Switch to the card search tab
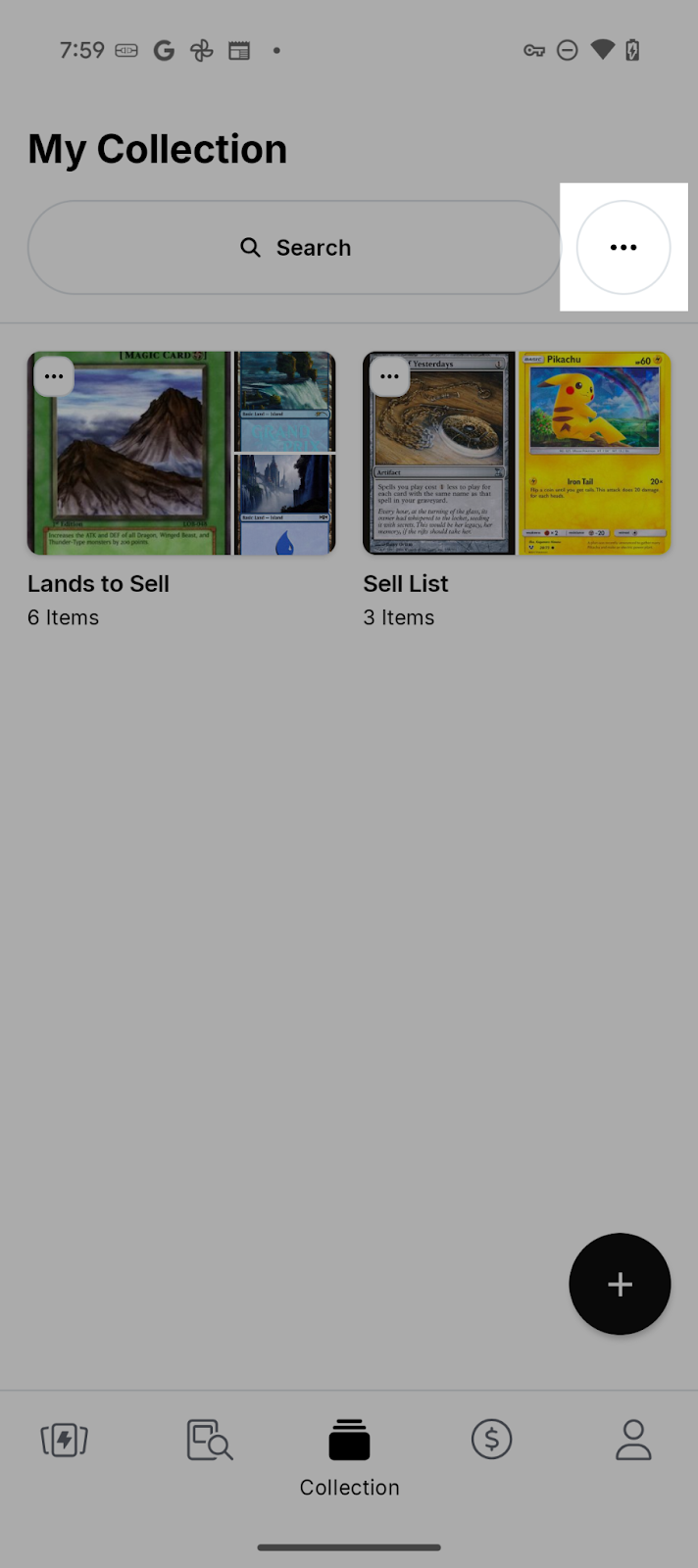The width and height of the screenshot is (698, 1568). (209, 1441)
